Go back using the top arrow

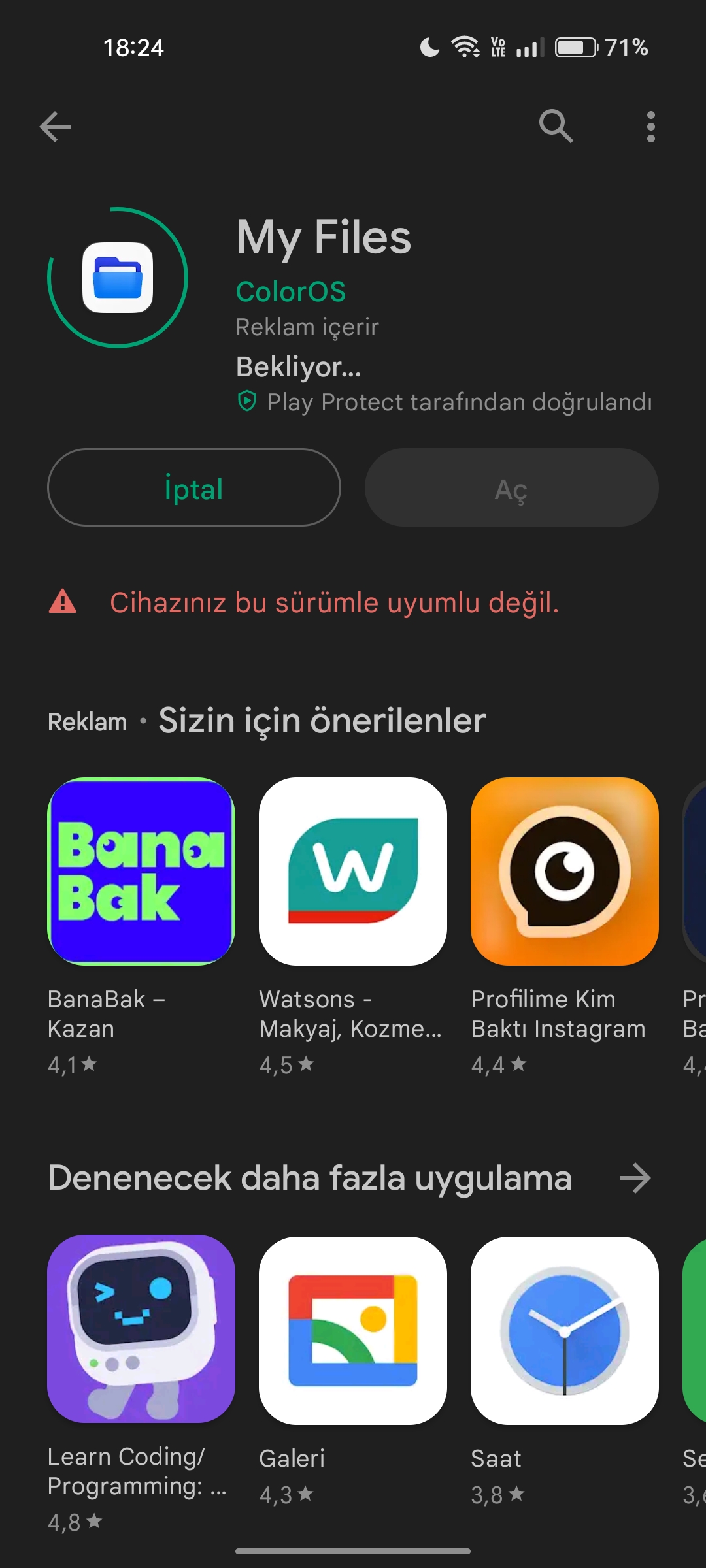point(55,126)
